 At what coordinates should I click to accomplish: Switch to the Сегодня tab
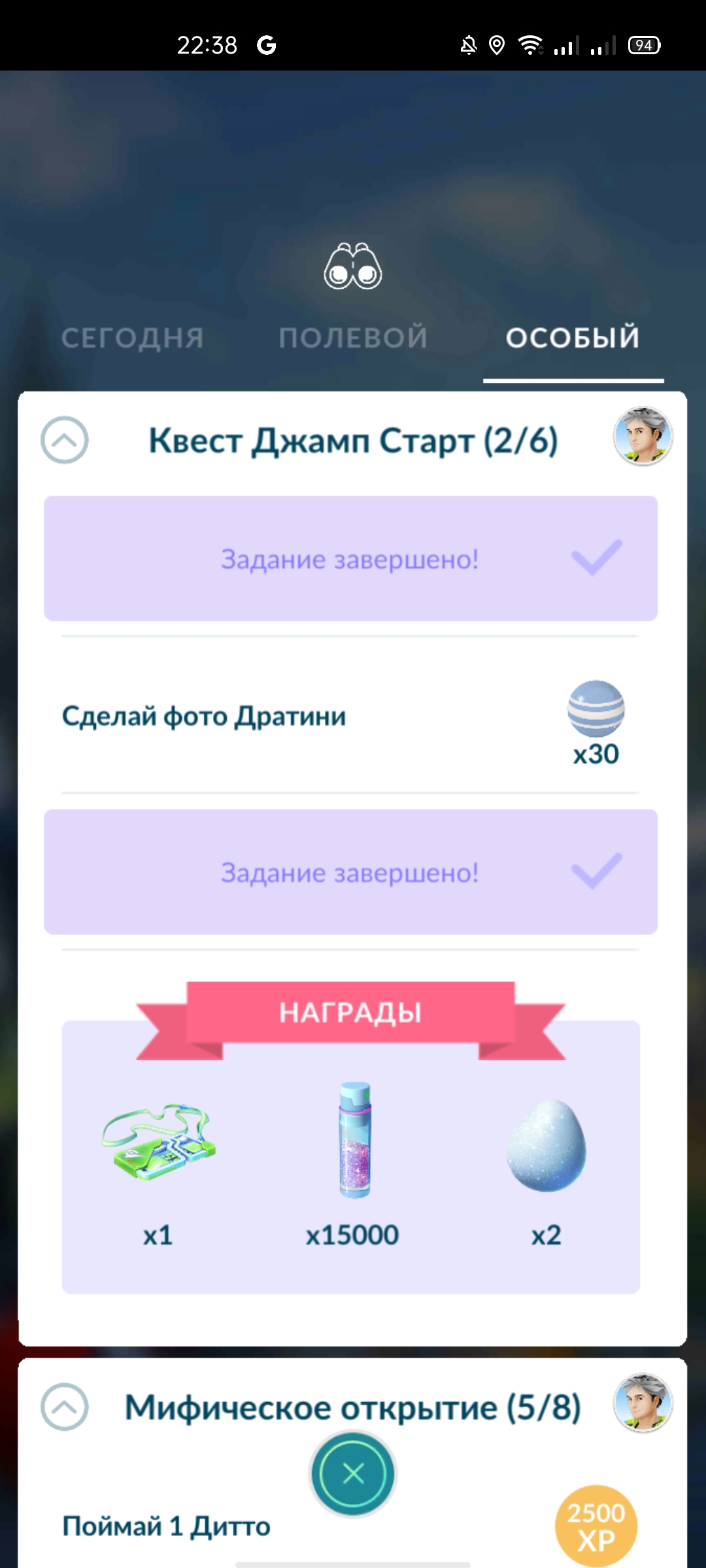click(133, 338)
